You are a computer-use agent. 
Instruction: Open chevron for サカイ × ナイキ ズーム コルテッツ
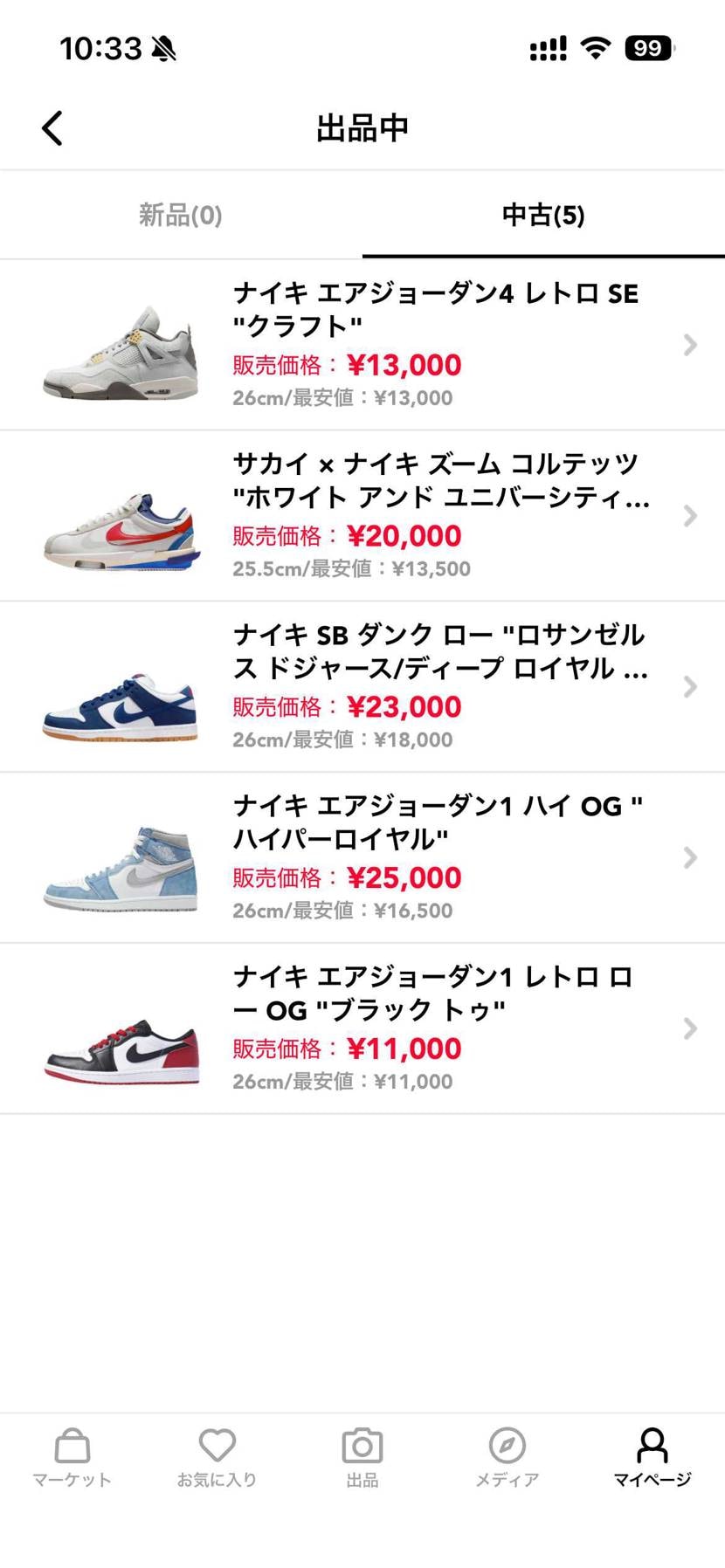click(690, 516)
